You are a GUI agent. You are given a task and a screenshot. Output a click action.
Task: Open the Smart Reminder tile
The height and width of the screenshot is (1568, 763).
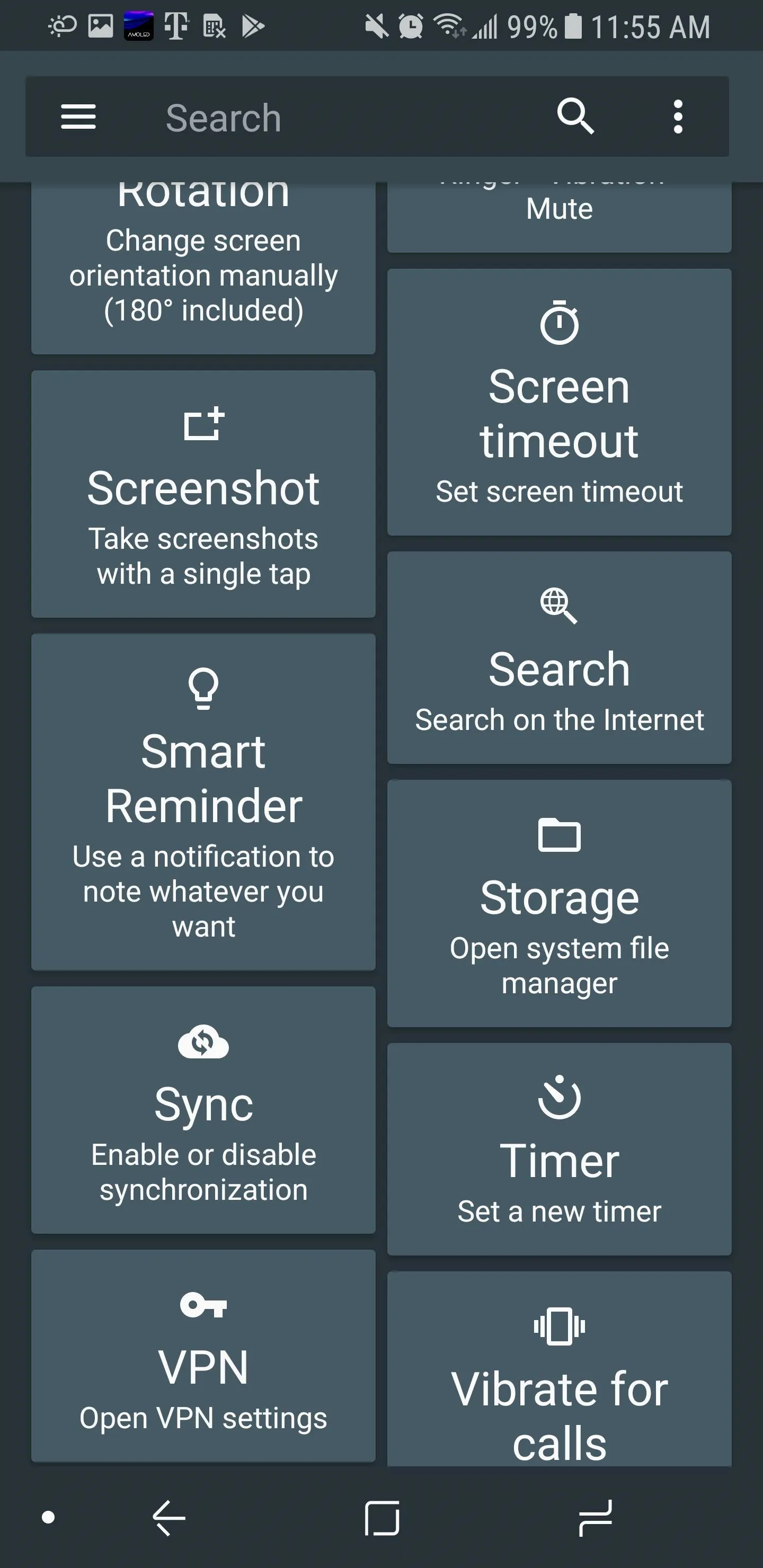203,802
